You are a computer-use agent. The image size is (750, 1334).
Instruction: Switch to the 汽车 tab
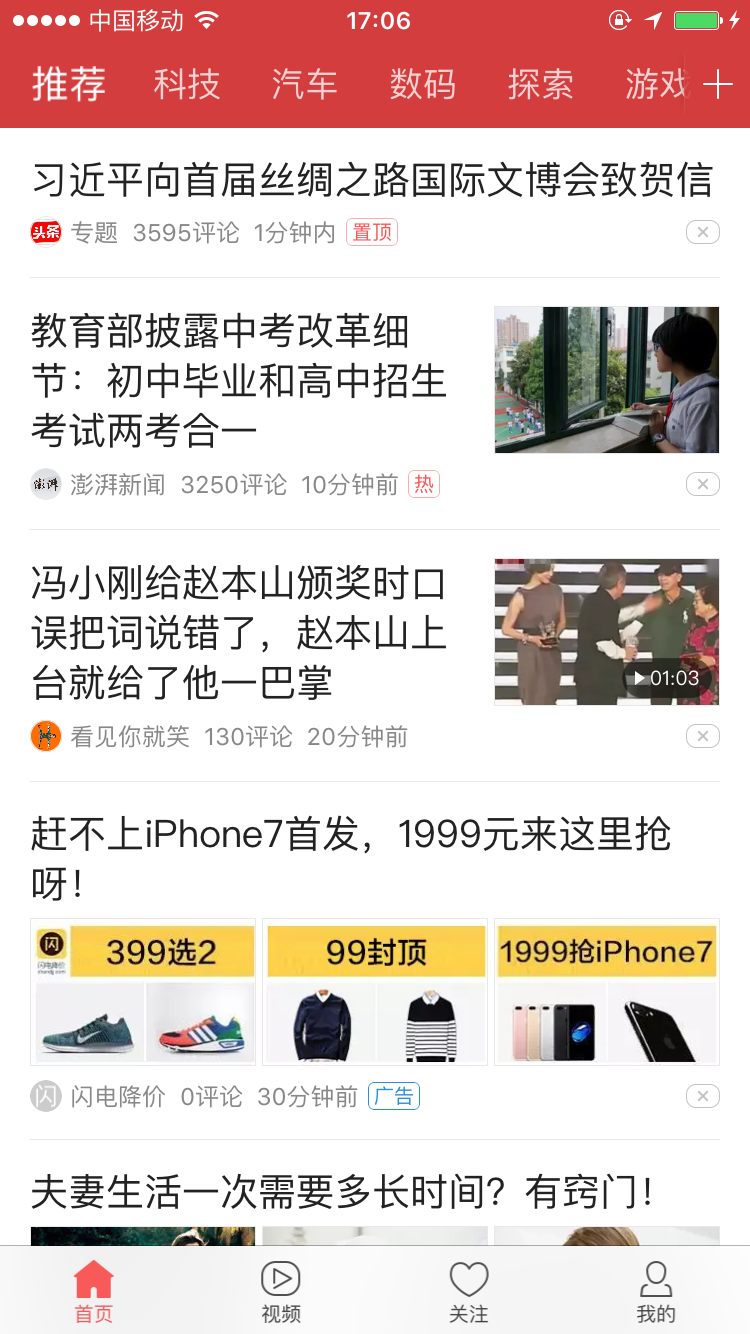304,86
